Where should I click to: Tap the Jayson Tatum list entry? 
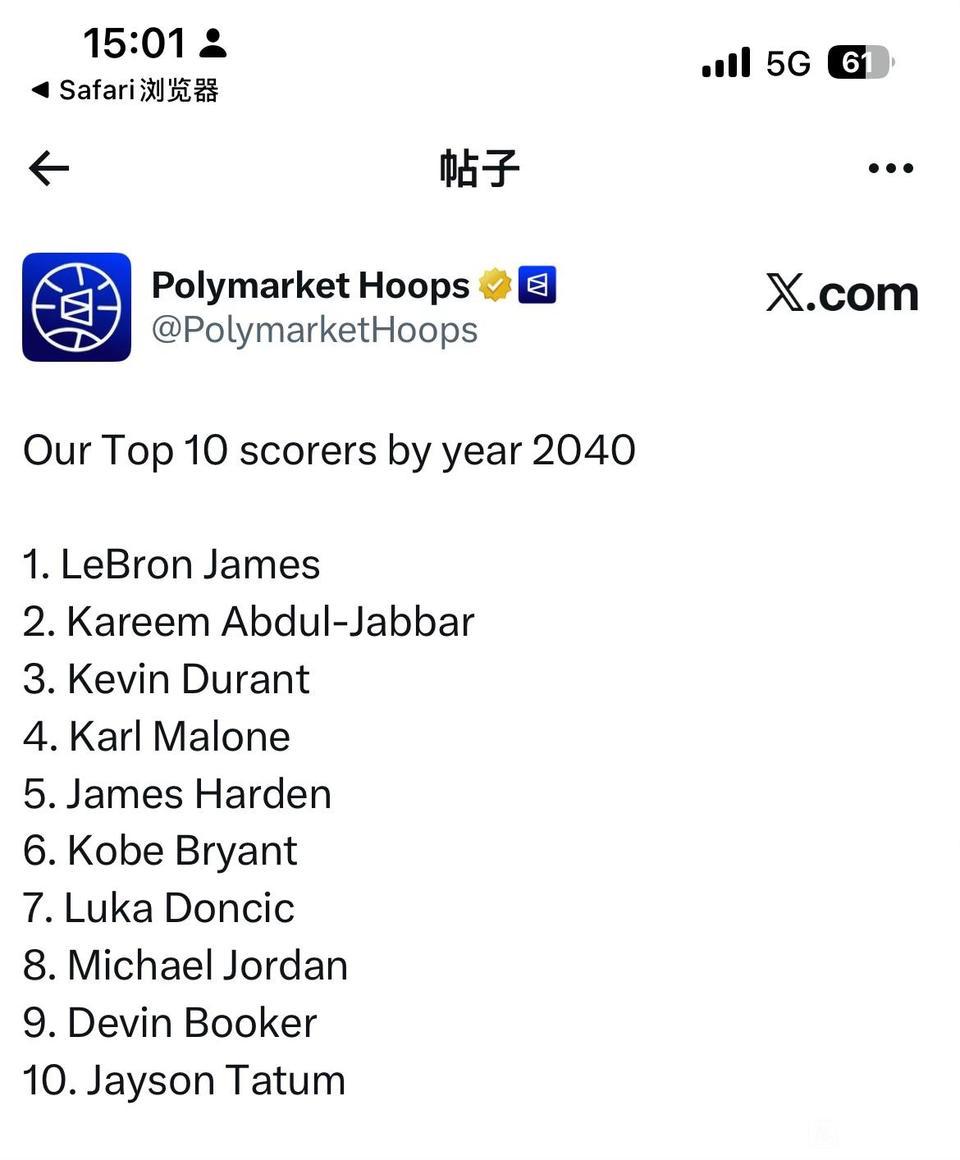pyautogui.click(x=183, y=1080)
